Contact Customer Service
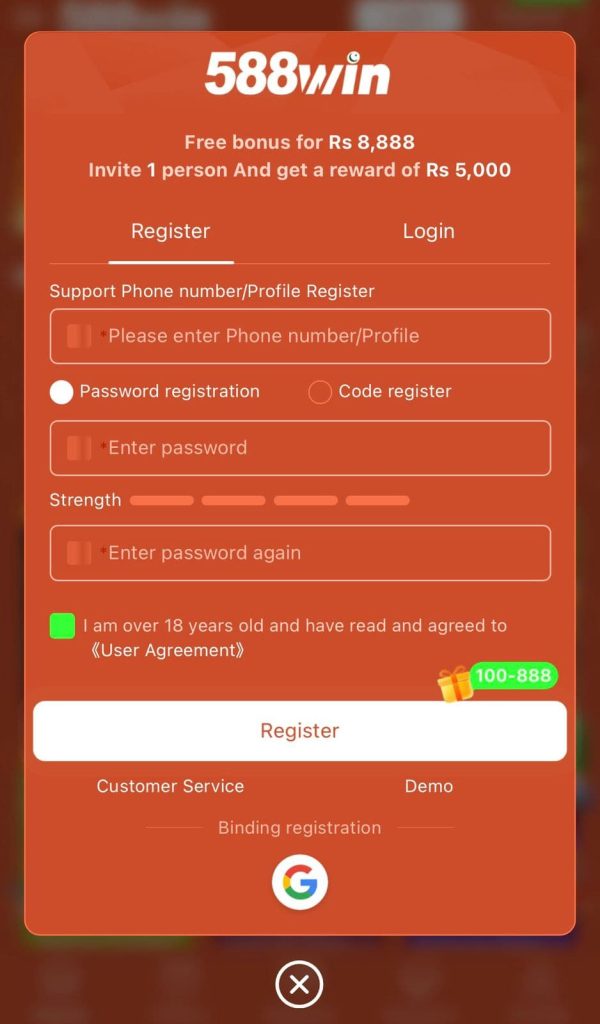600x1024 pixels. [170, 787]
